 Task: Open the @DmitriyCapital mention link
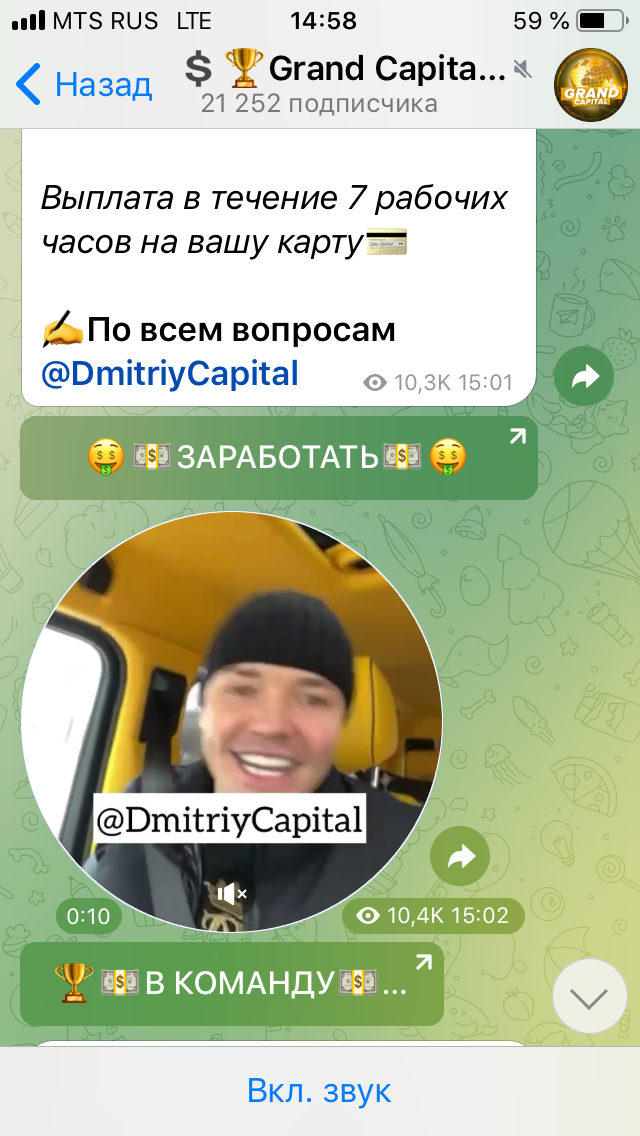coord(170,374)
